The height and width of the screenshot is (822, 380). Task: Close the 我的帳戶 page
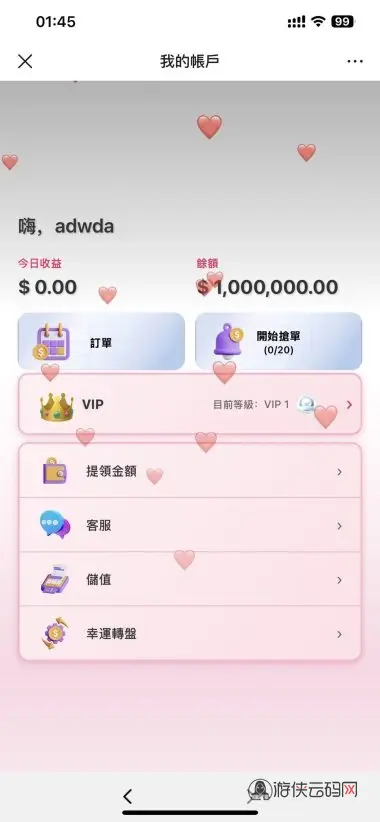25,61
